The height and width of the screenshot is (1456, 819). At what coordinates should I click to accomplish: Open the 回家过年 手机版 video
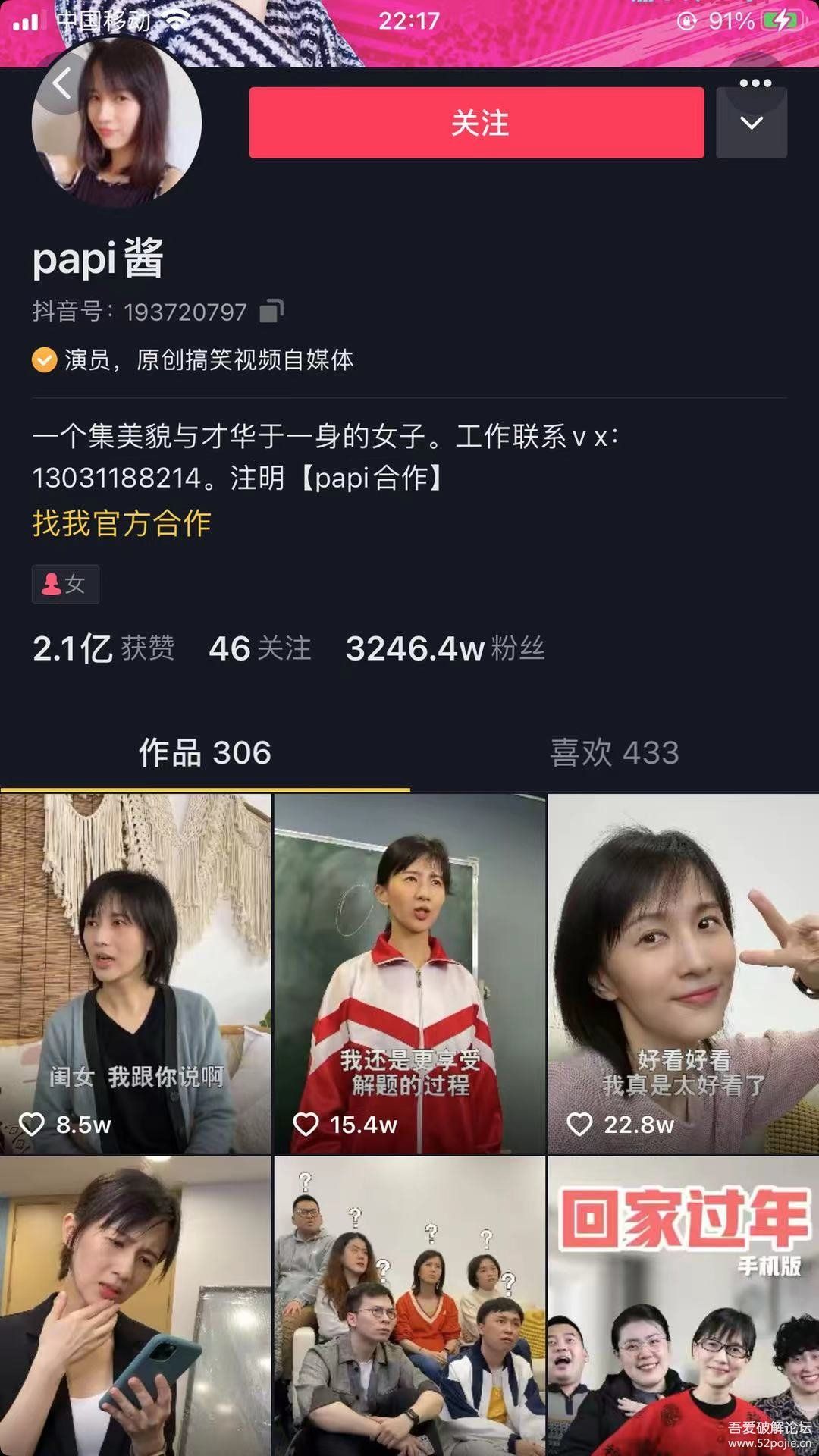tap(683, 1304)
